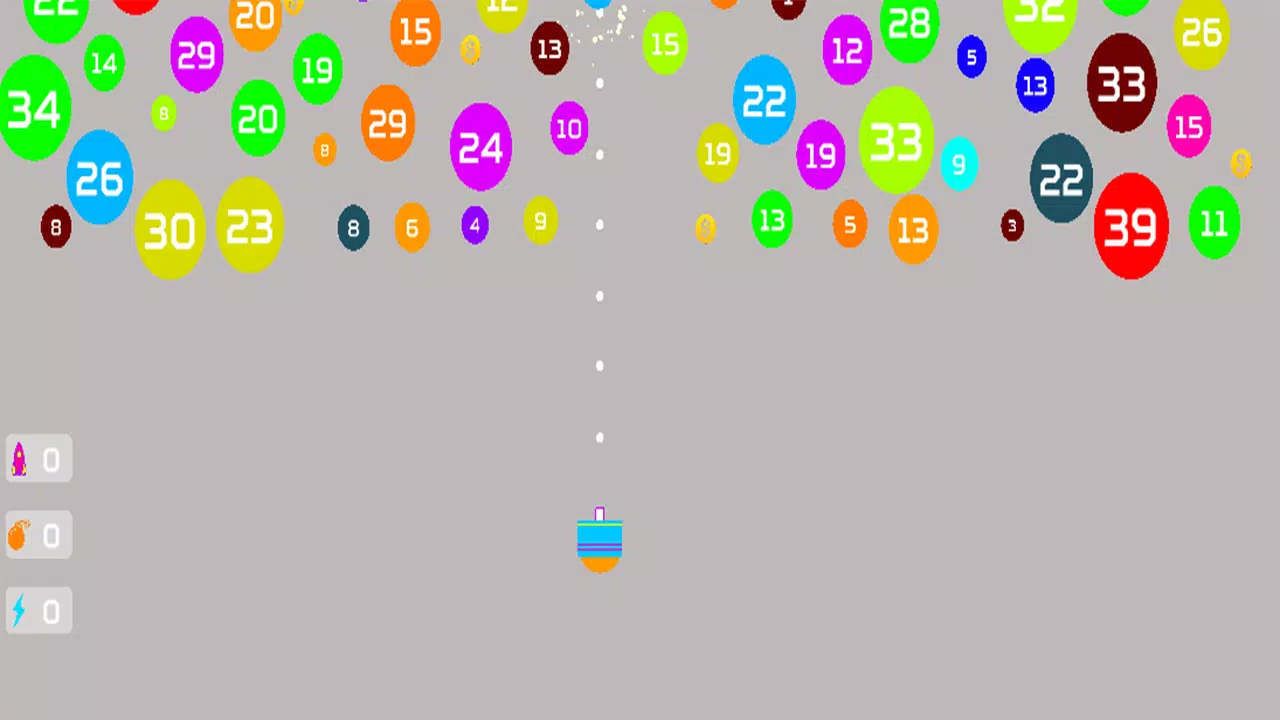Use the bomb power-up
This screenshot has height=720, width=1280.
point(38,536)
